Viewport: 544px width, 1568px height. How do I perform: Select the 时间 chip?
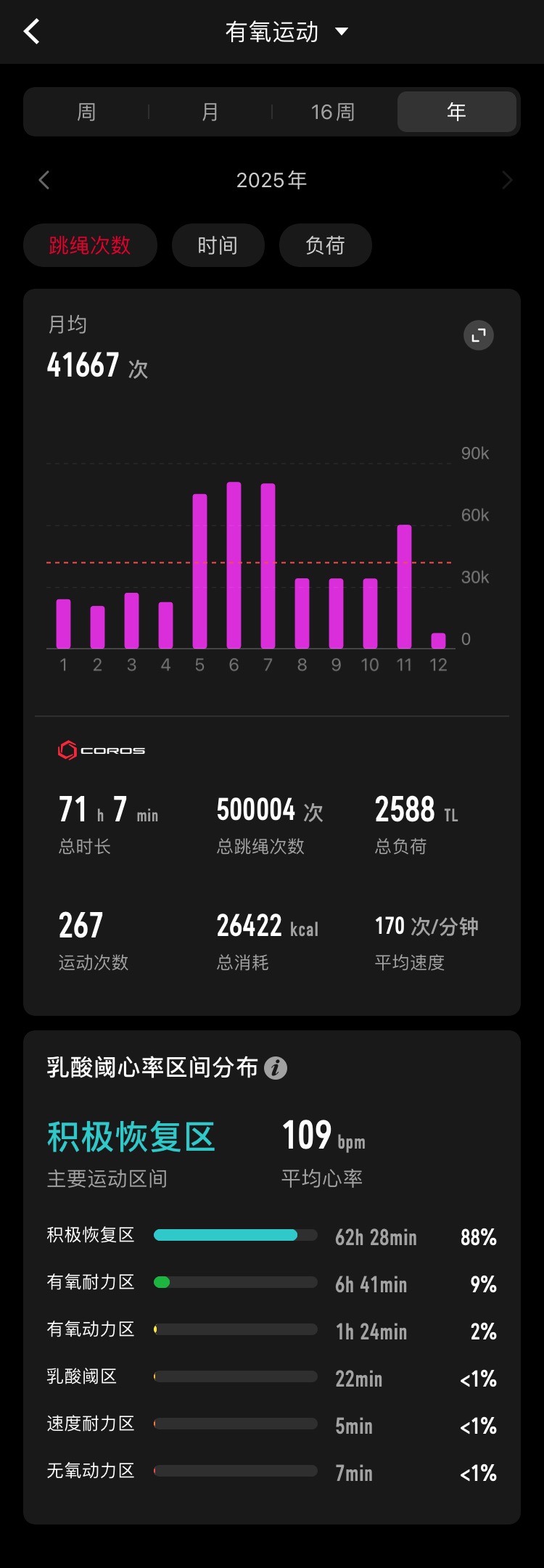[218, 245]
